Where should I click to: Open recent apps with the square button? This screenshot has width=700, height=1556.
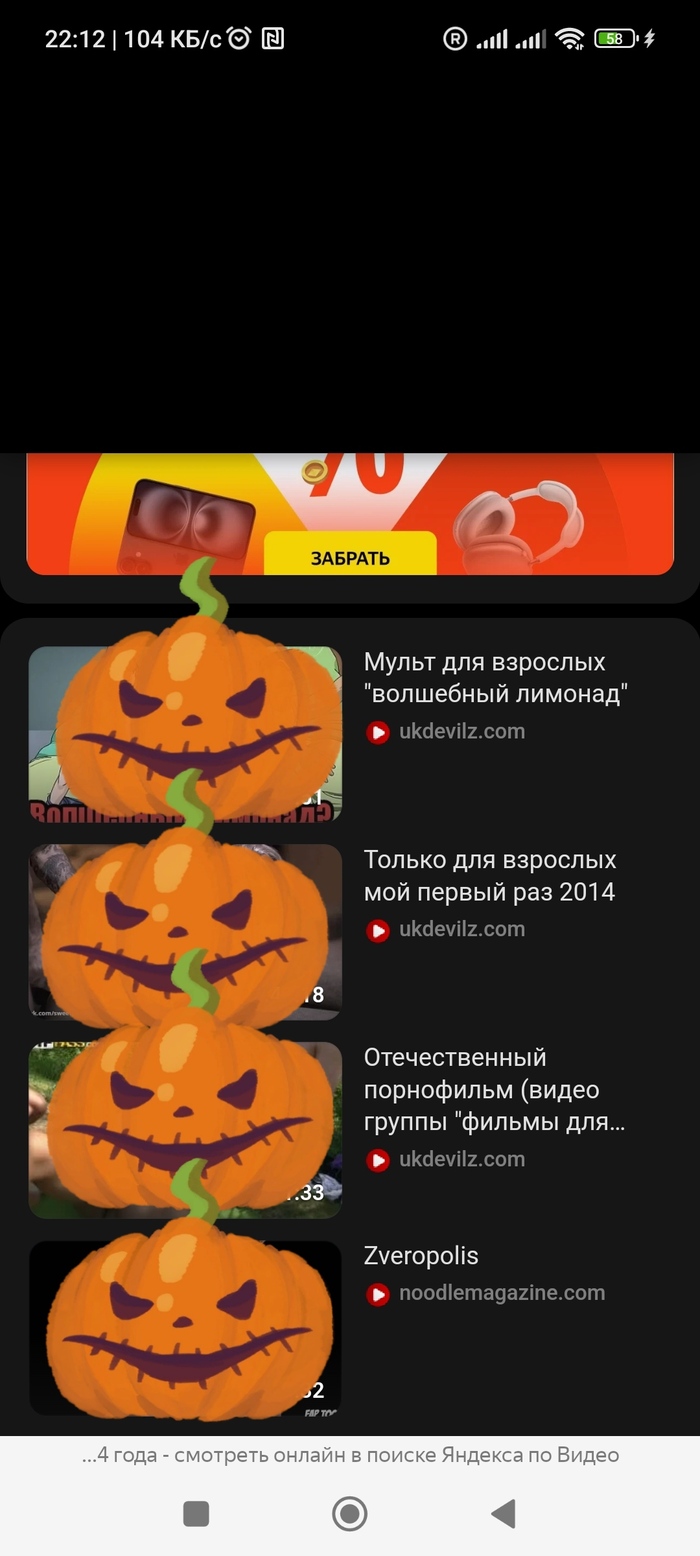[196, 1513]
